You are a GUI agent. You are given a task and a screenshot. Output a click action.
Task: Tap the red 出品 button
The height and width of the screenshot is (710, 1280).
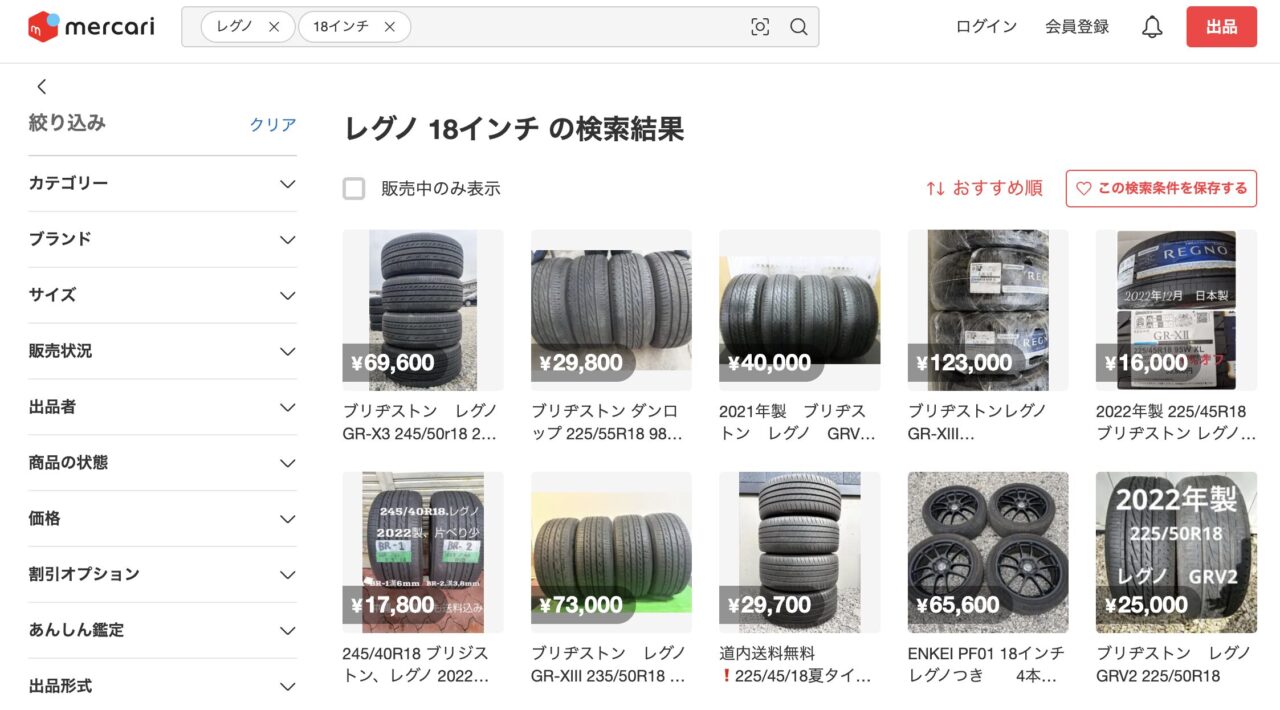point(1221,27)
